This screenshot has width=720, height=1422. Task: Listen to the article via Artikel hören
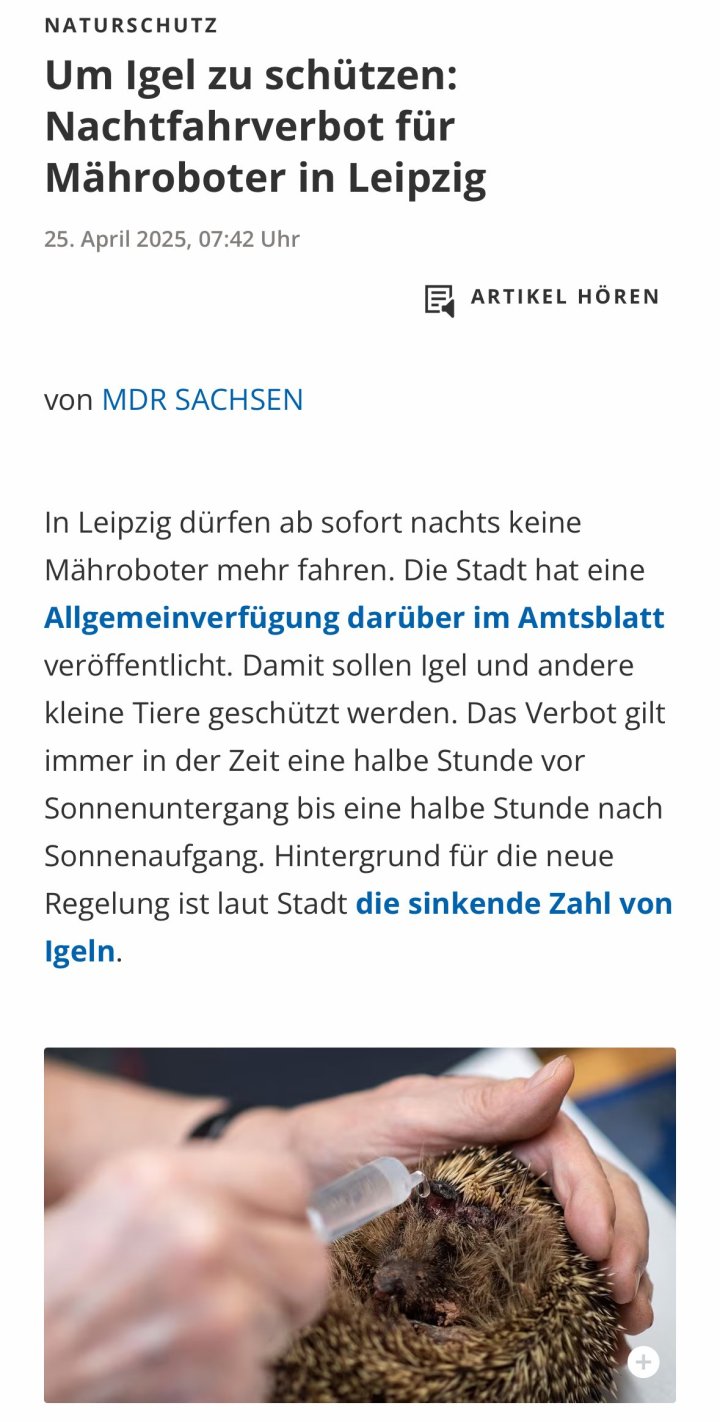542,298
